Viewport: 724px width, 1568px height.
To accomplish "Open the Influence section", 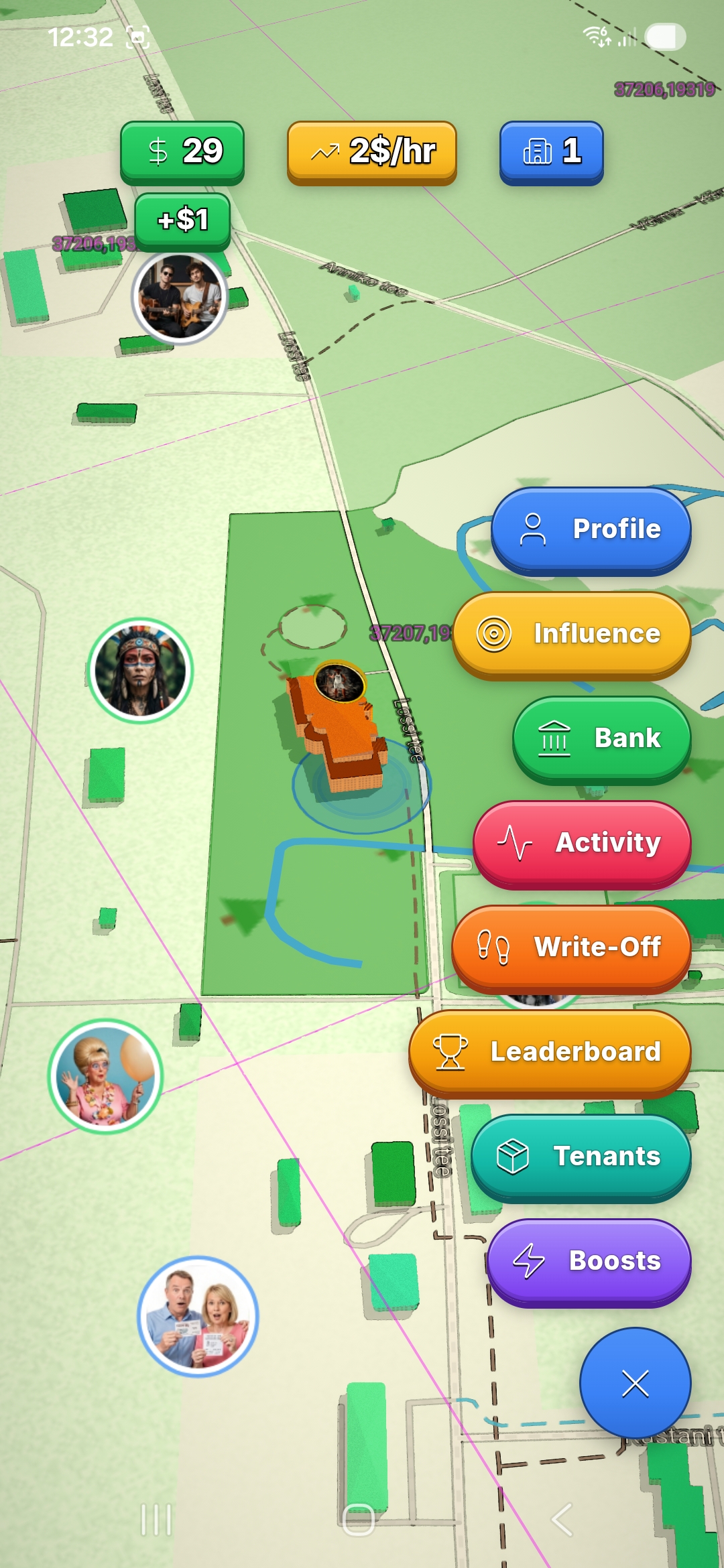I will (571, 633).
